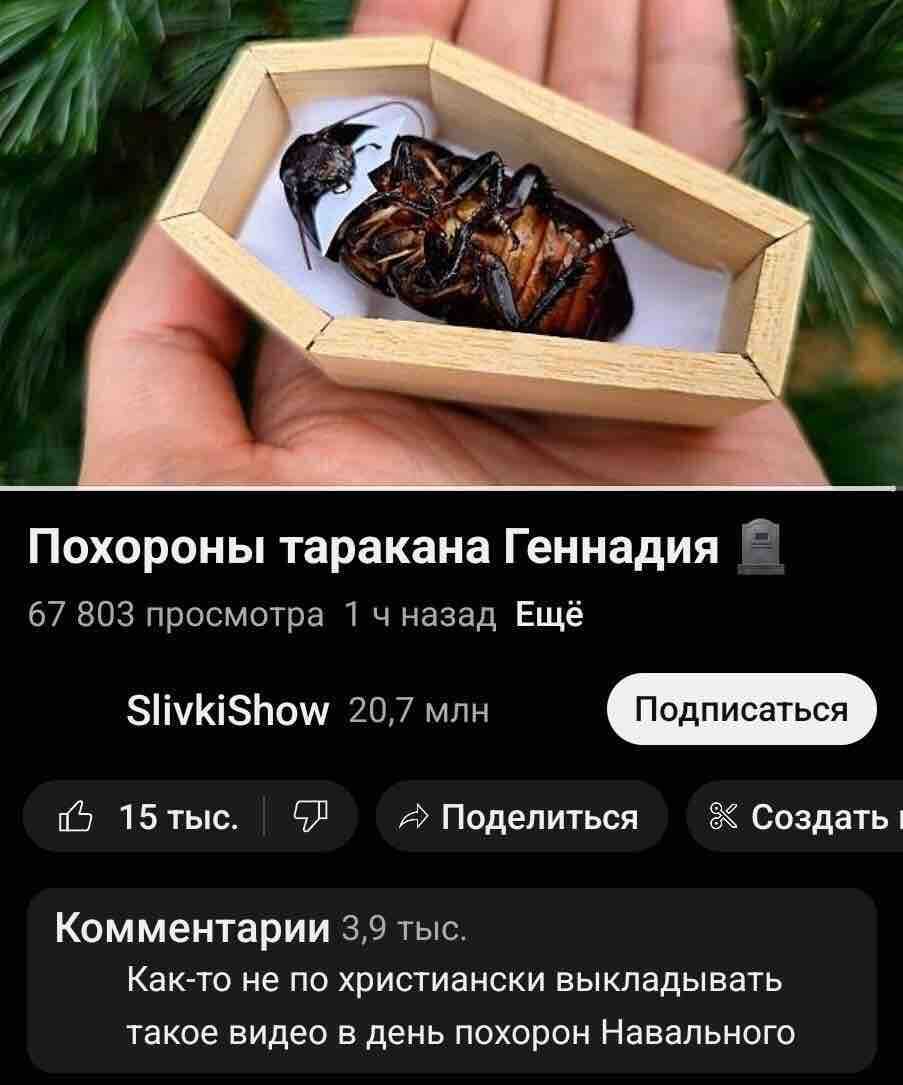Image resolution: width=903 pixels, height=1085 pixels.
Task: Expand the description via Ещё
Action: click(549, 614)
